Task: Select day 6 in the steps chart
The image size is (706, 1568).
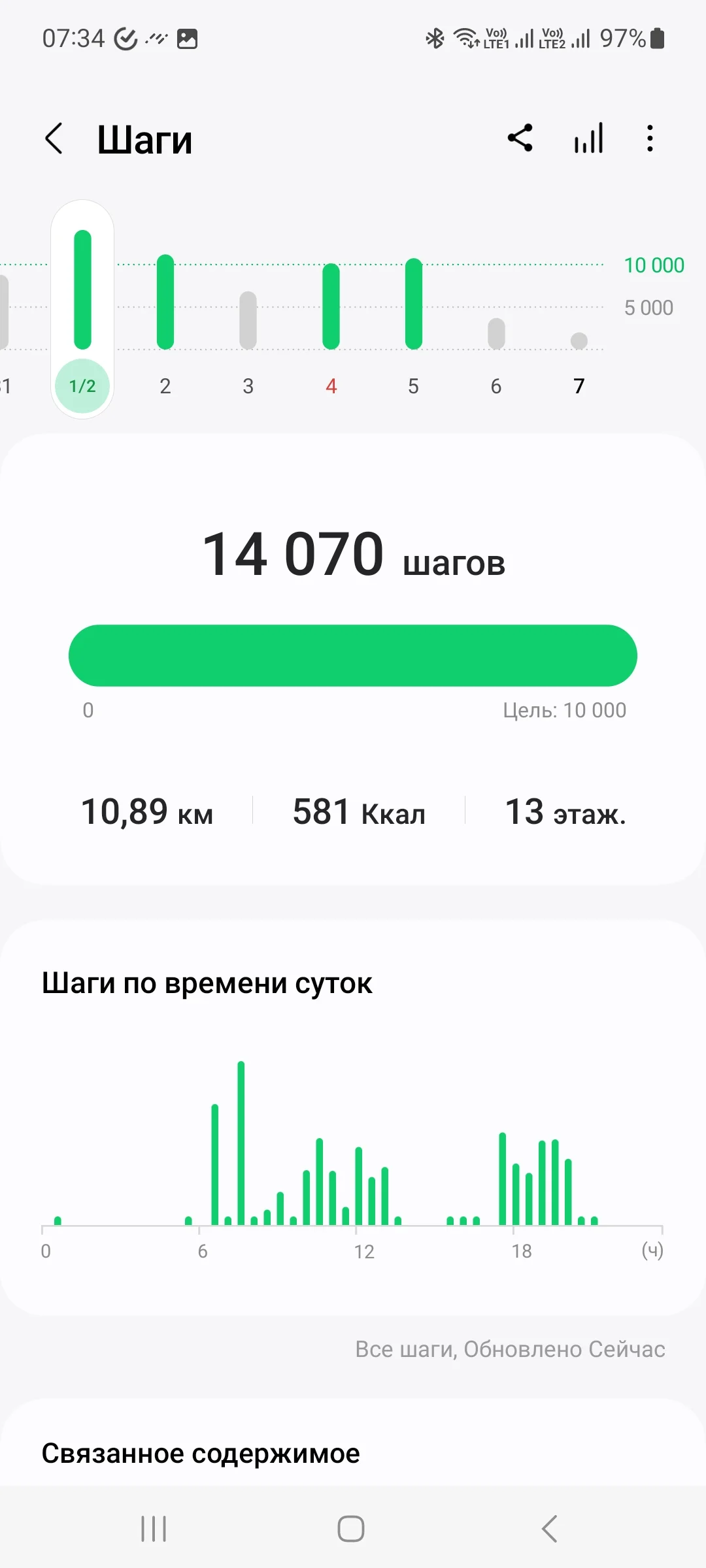Action: tap(496, 340)
